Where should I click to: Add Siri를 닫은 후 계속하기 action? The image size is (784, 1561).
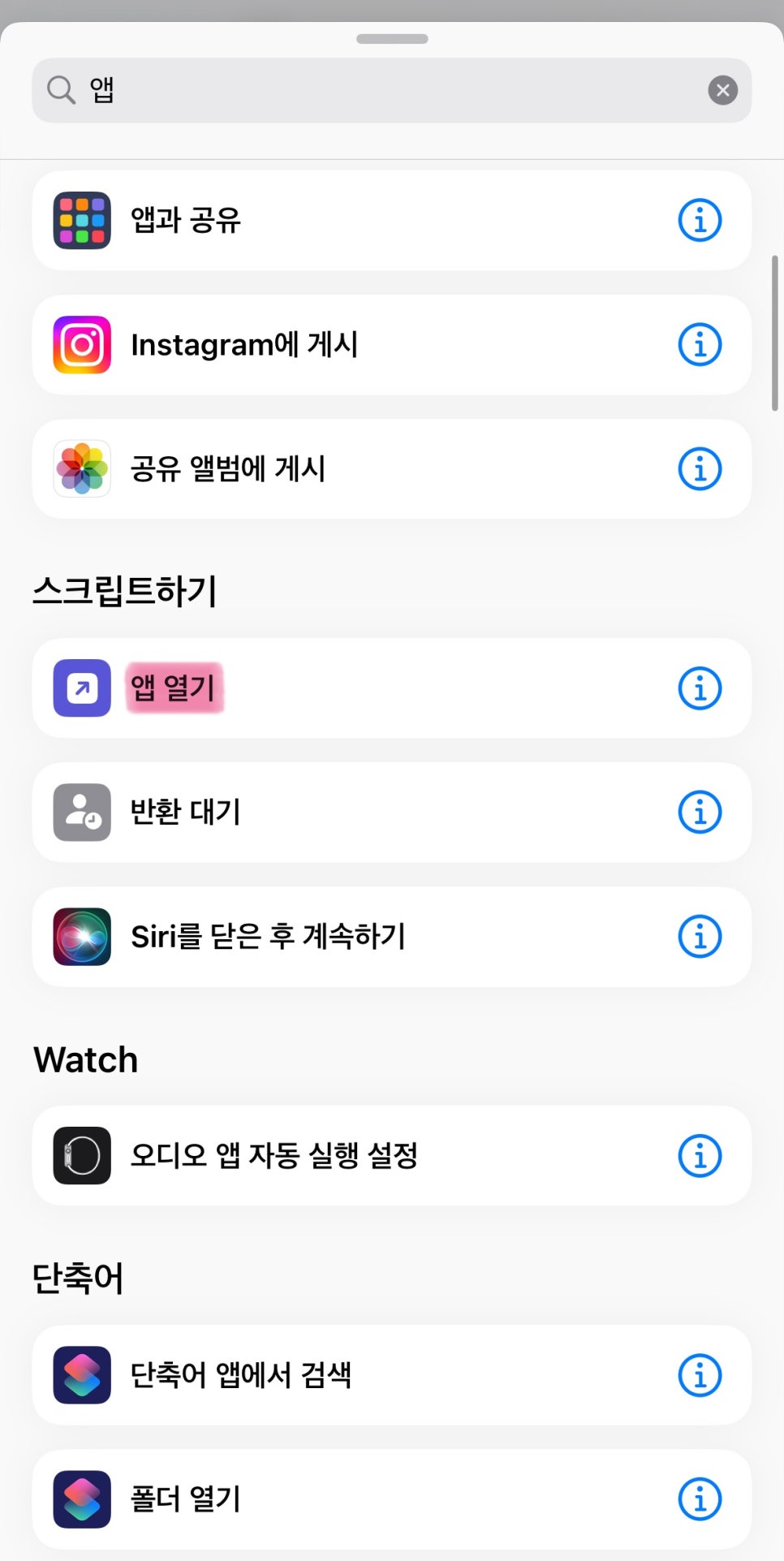pos(391,937)
